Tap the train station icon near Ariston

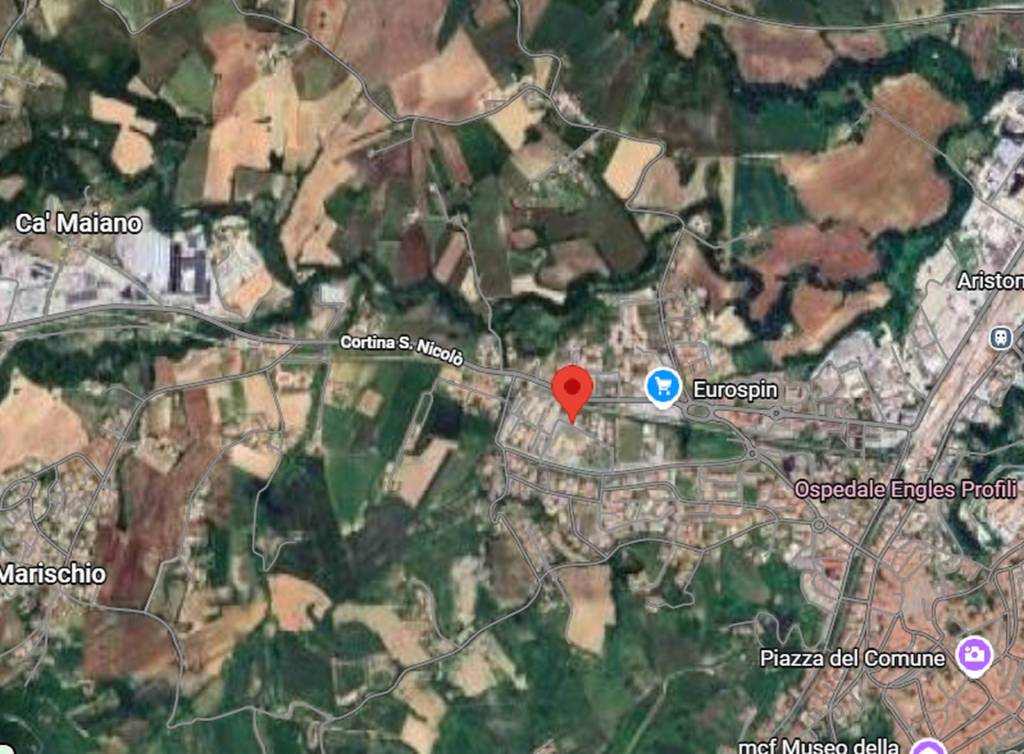point(1000,337)
